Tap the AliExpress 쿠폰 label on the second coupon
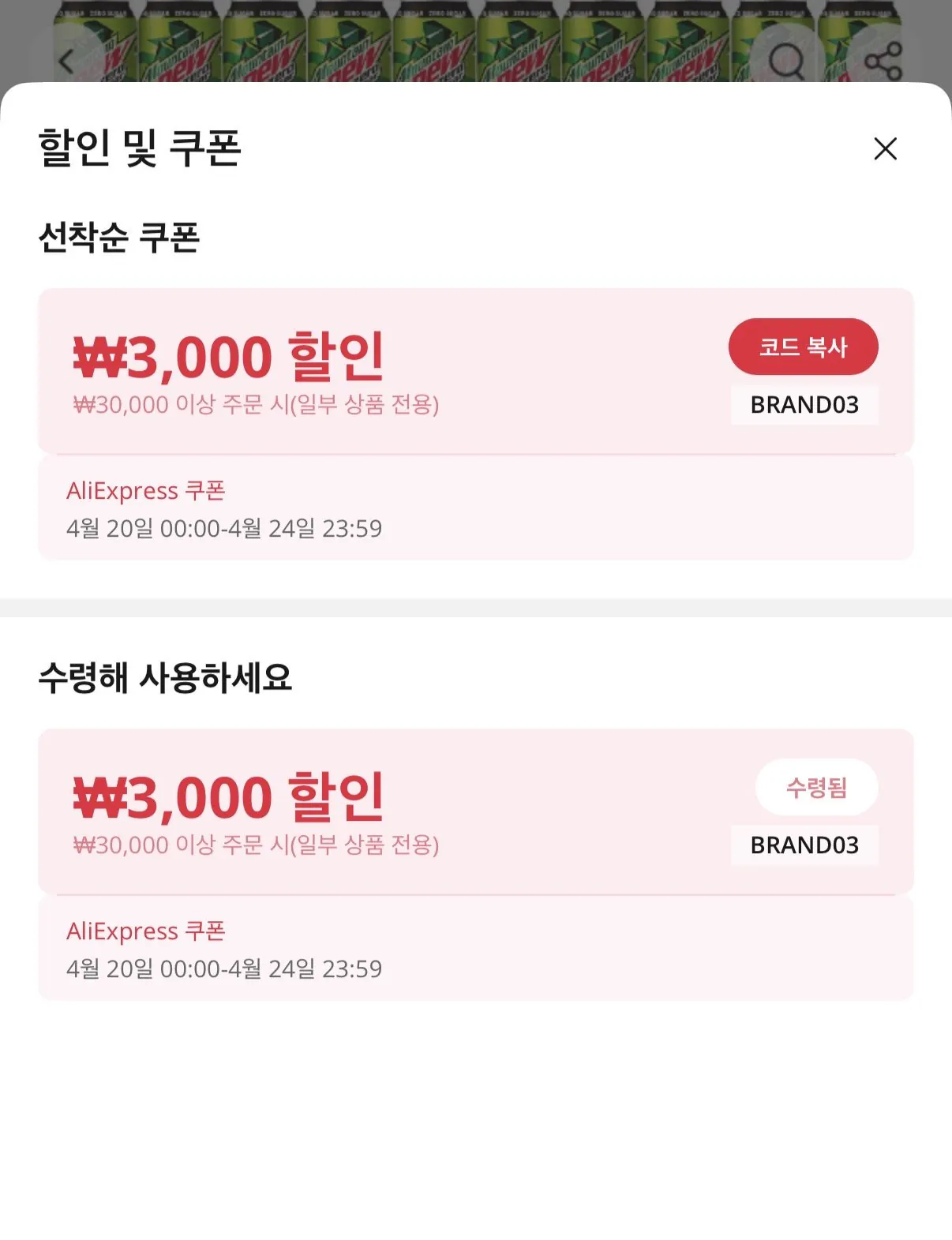Image resolution: width=952 pixels, height=1240 pixels. click(145, 931)
